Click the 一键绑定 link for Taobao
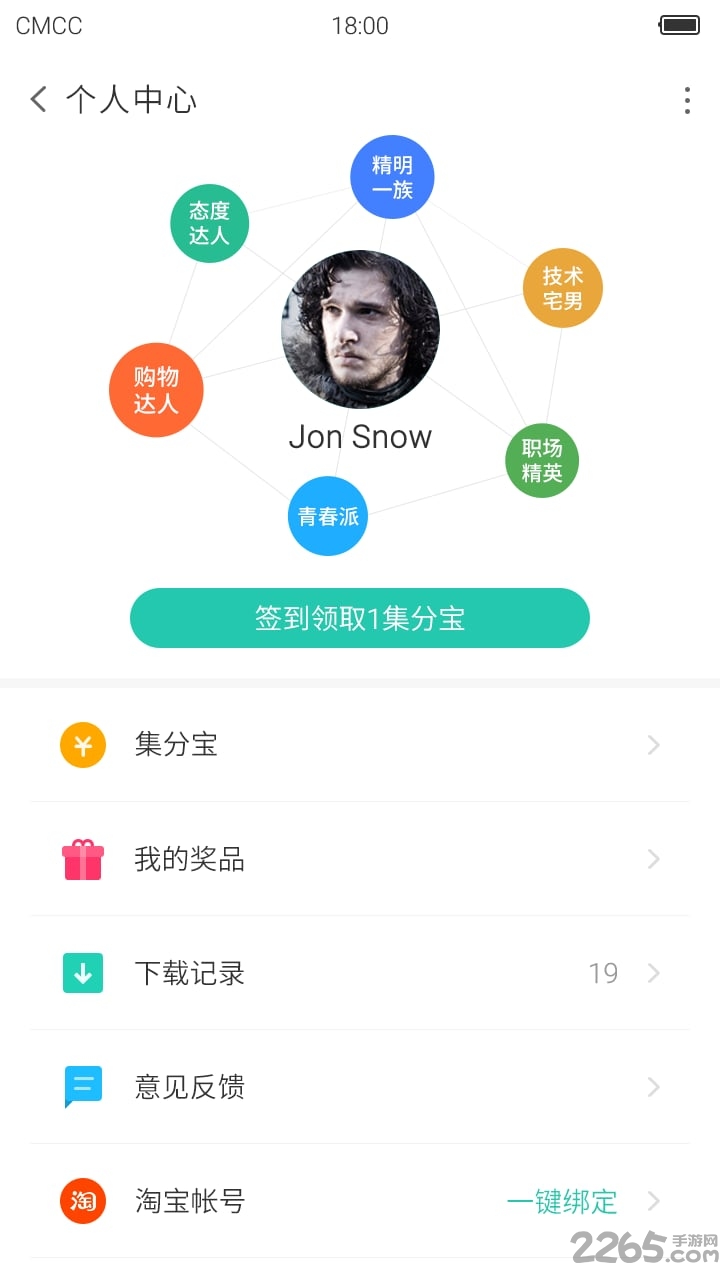The height and width of the screenshot is (1280, 720). pyautogui.click(x=563, y=1202)
